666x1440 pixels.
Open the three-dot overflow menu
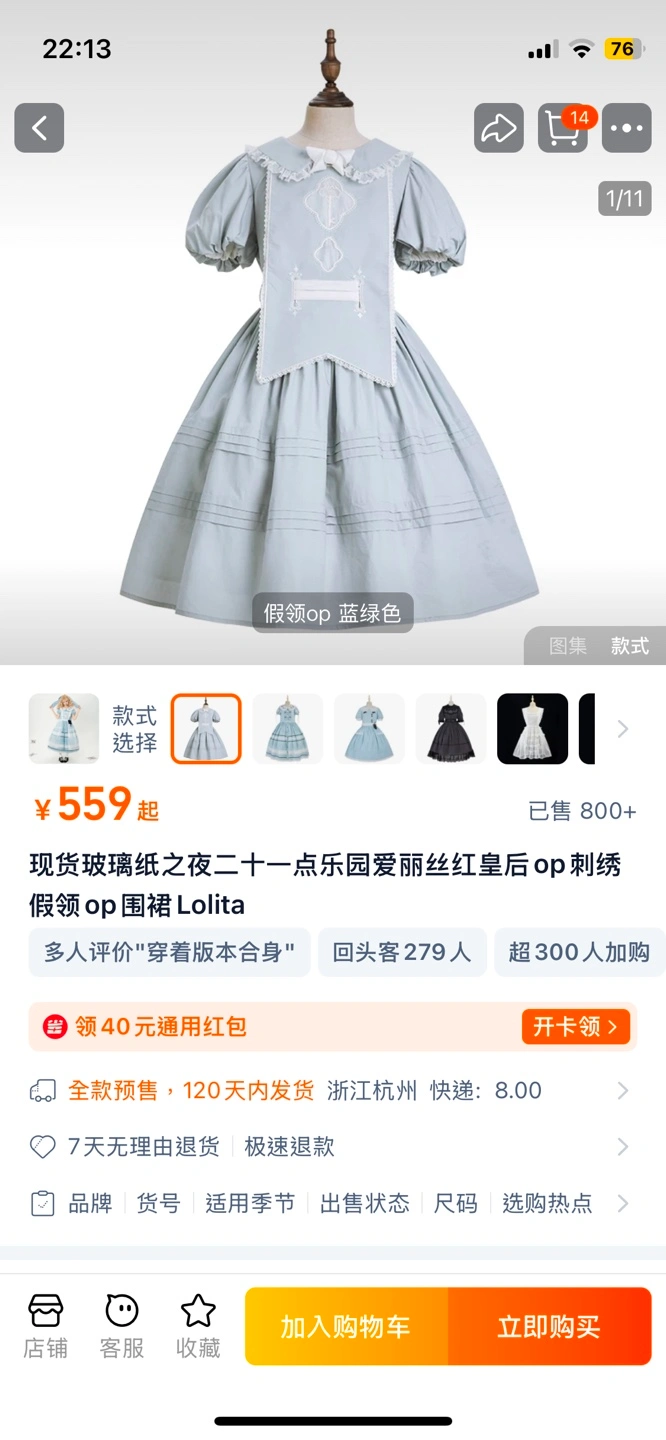pyautogui.click(x=627, y=128)
